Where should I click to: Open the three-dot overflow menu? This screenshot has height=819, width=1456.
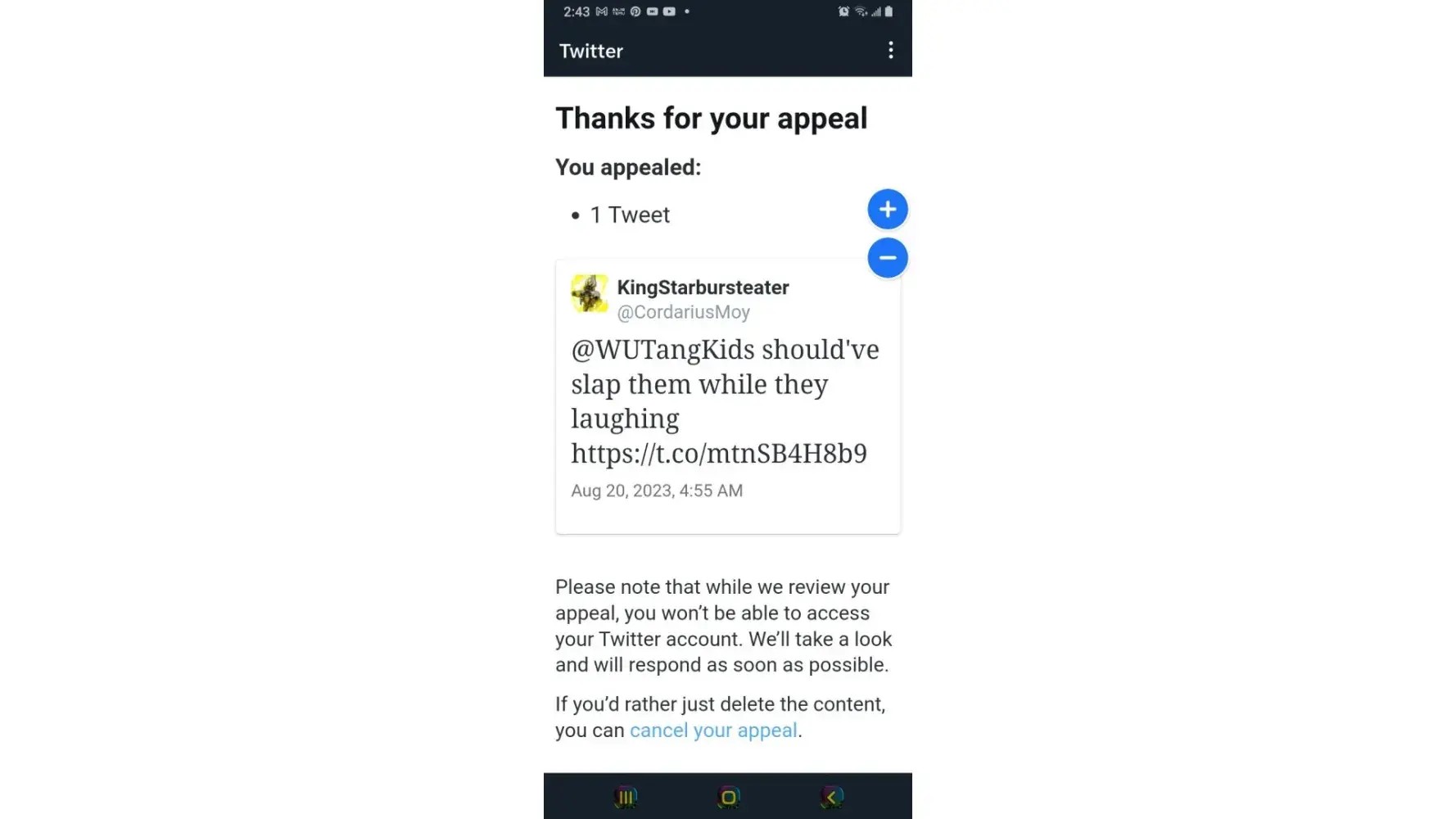click(890, 51)
